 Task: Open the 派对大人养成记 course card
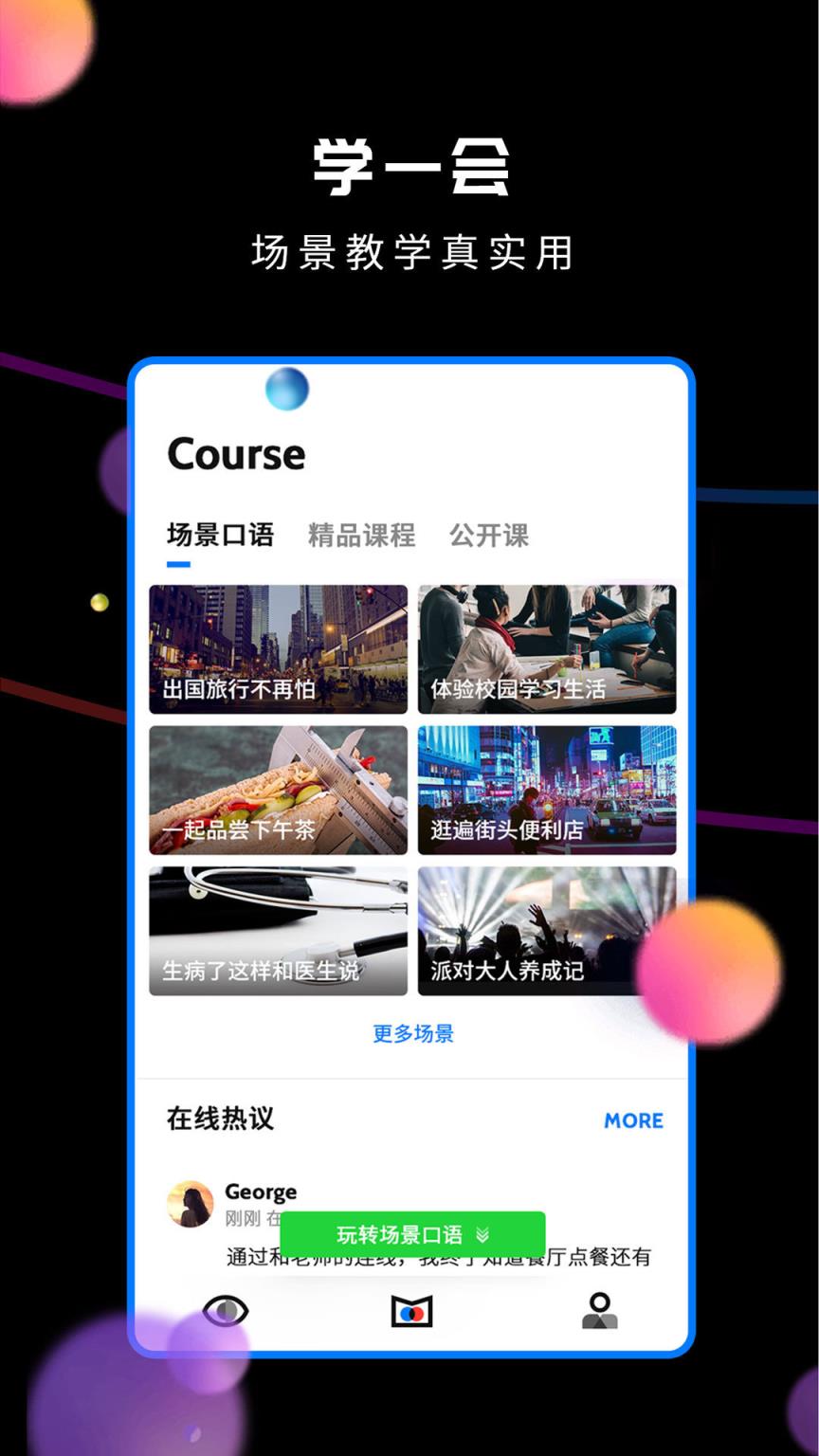pos(546,931)
